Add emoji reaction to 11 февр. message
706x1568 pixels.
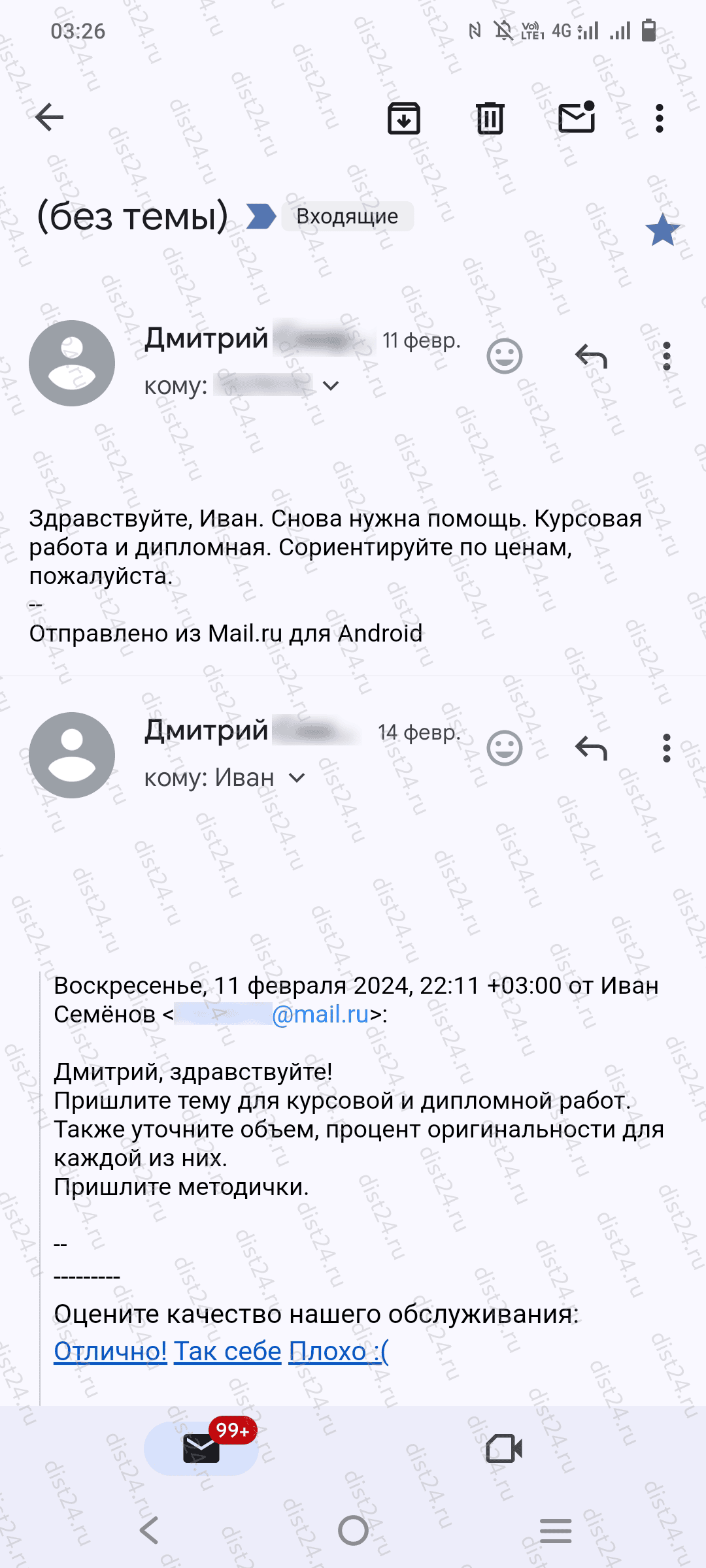[x=505, y=357]
